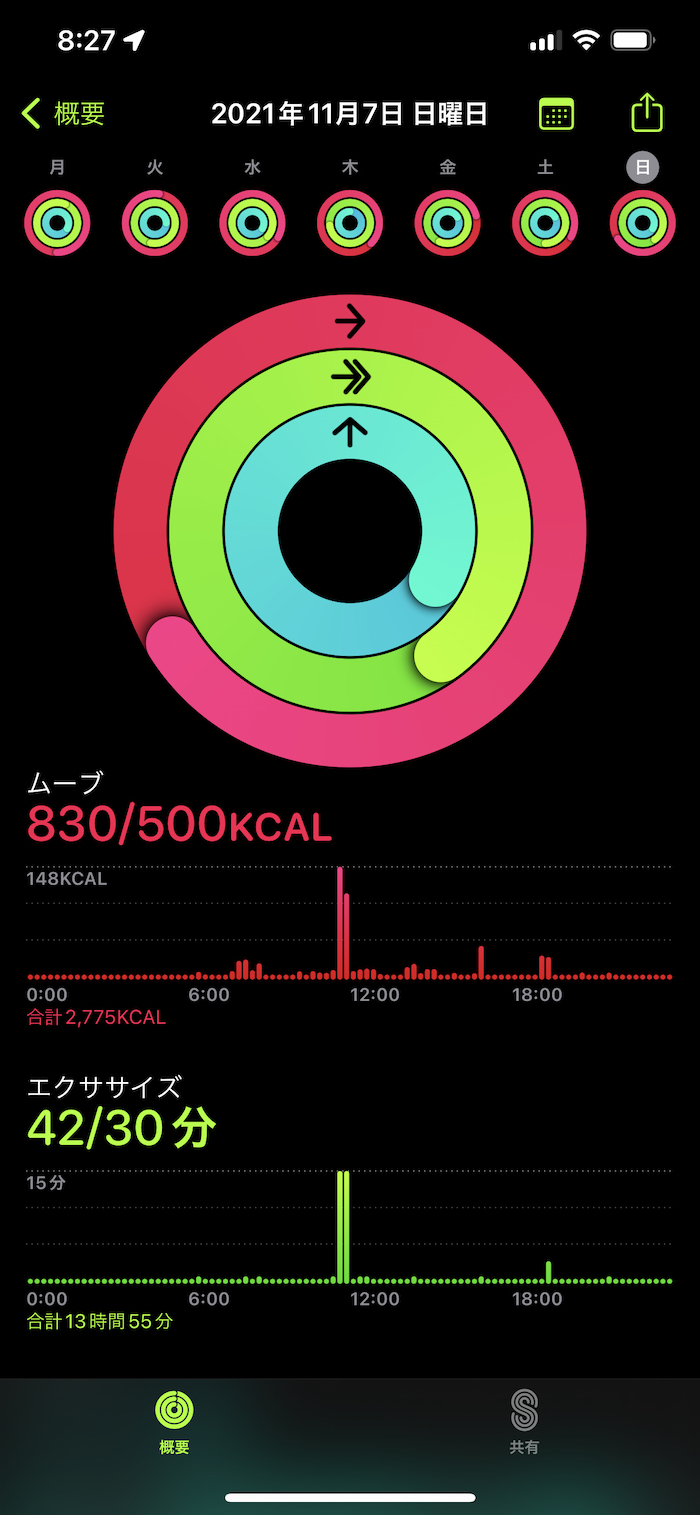This screenshot has height=1515, width=700.
Task: Share this activity summary
Action: tap(647, 112)
